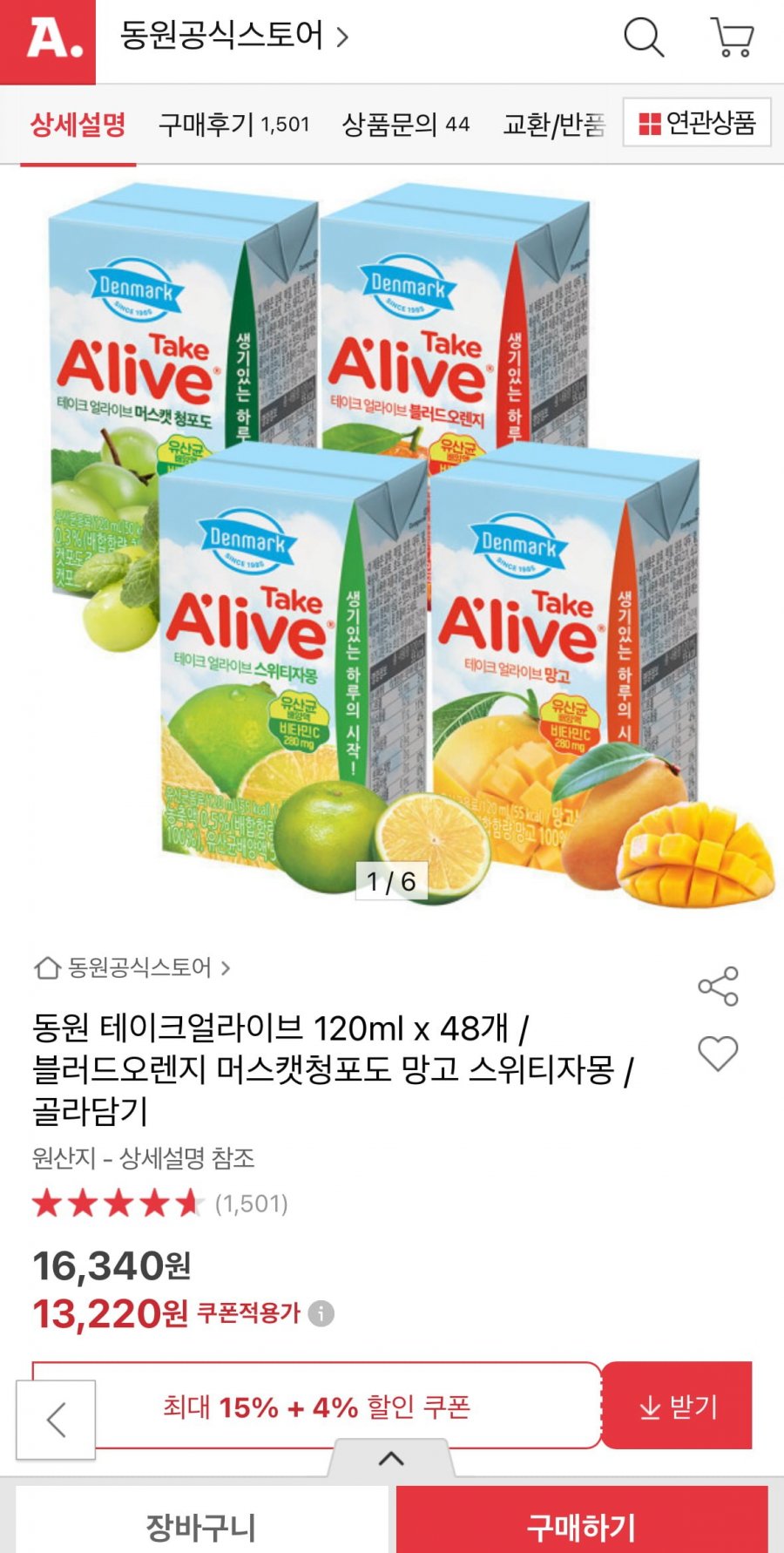Go back with the left arrow button
The image size is (784, 1553).
(x=56, y=1420)
